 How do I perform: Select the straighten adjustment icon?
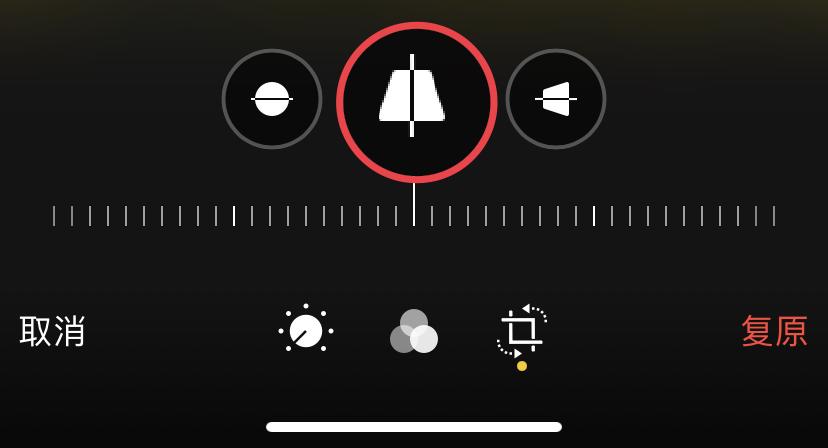pos(272,99)
